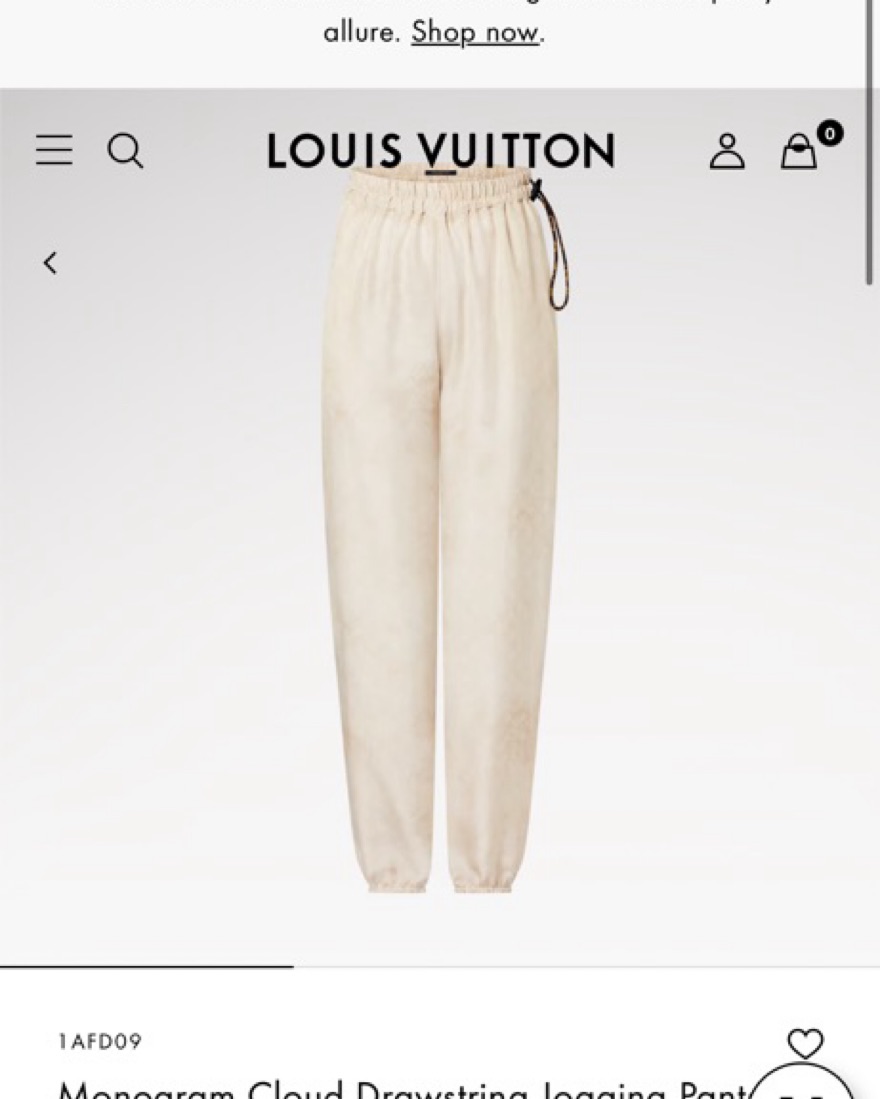Follow the Shop now link
Image resolution: width=880 pixels, height=1099 pixels.
(475, 33)
